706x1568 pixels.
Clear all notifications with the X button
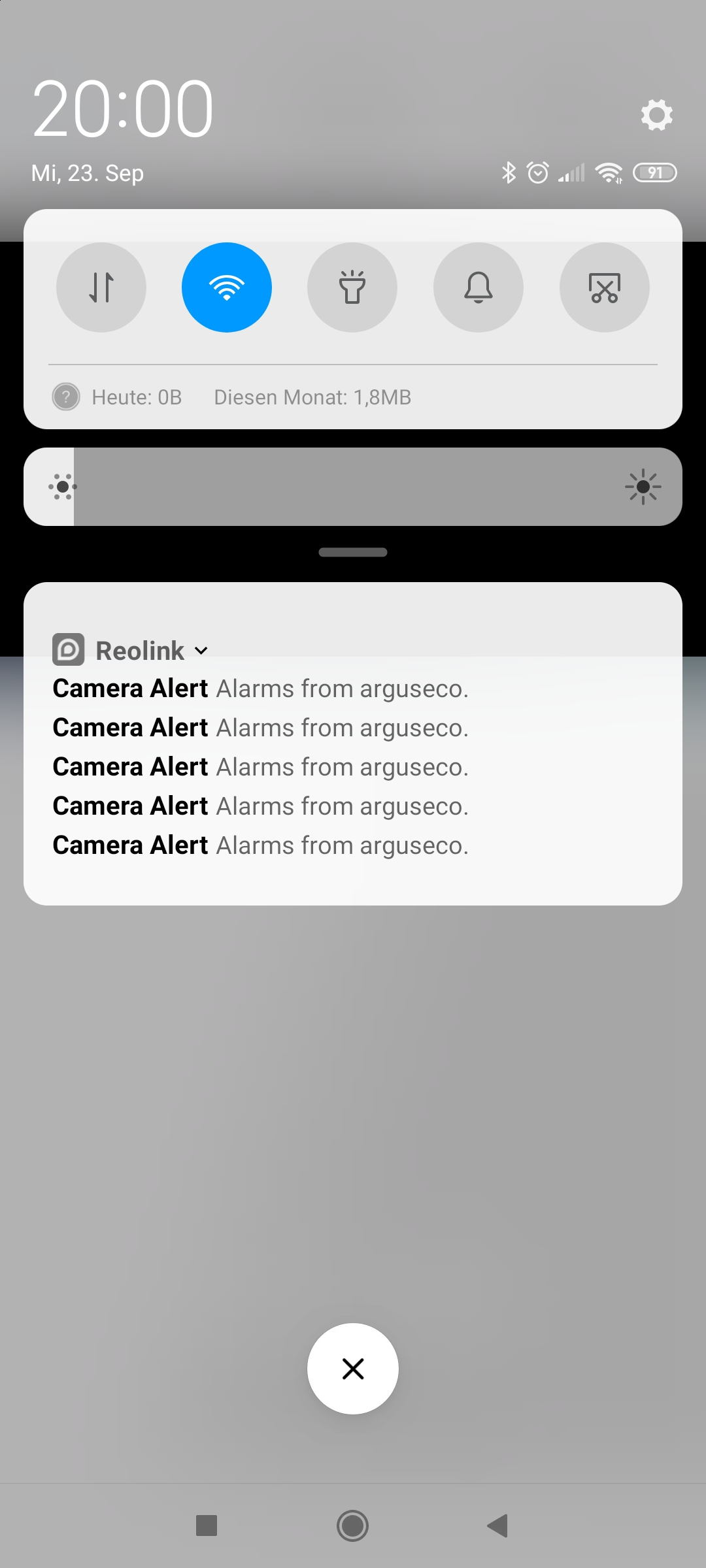click(x=353, y=1369)
